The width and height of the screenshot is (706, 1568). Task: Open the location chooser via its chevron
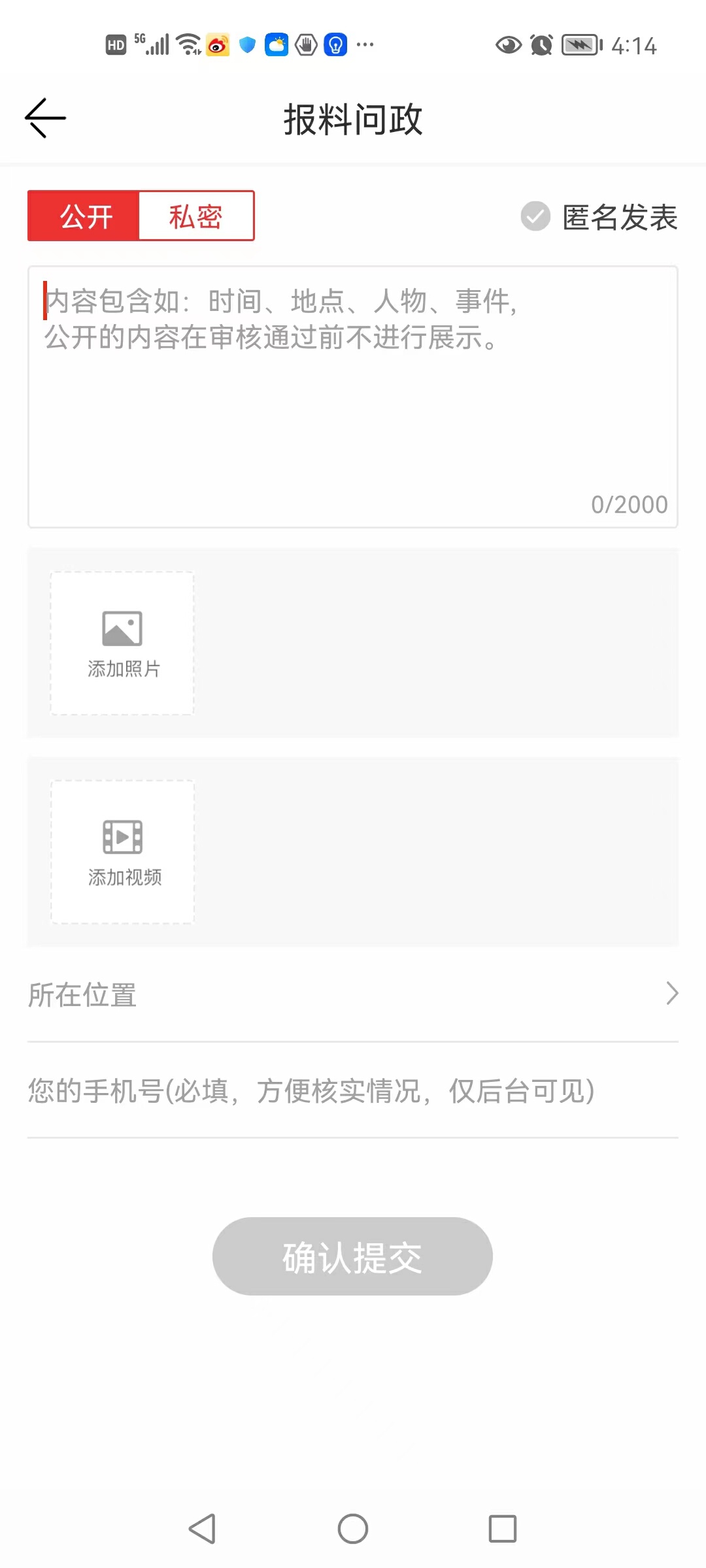click(x=671, y=993)
